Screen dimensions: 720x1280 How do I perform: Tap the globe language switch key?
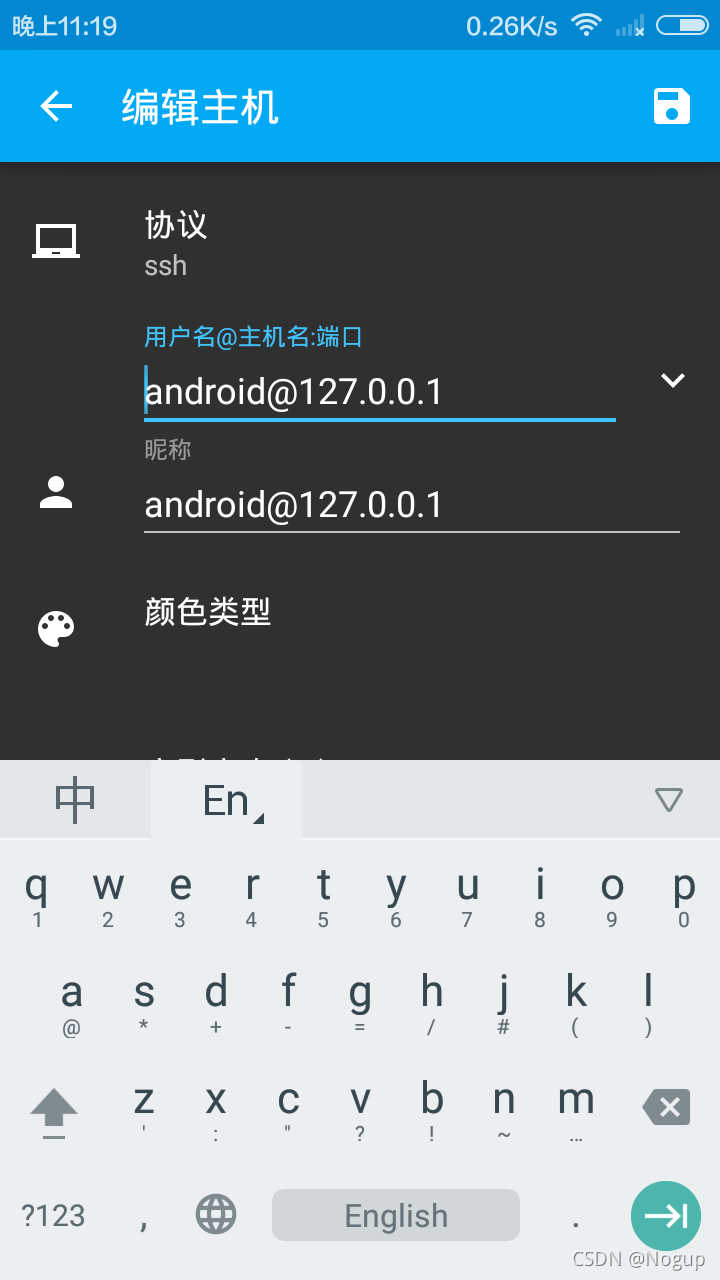(x=216, y=1215)
